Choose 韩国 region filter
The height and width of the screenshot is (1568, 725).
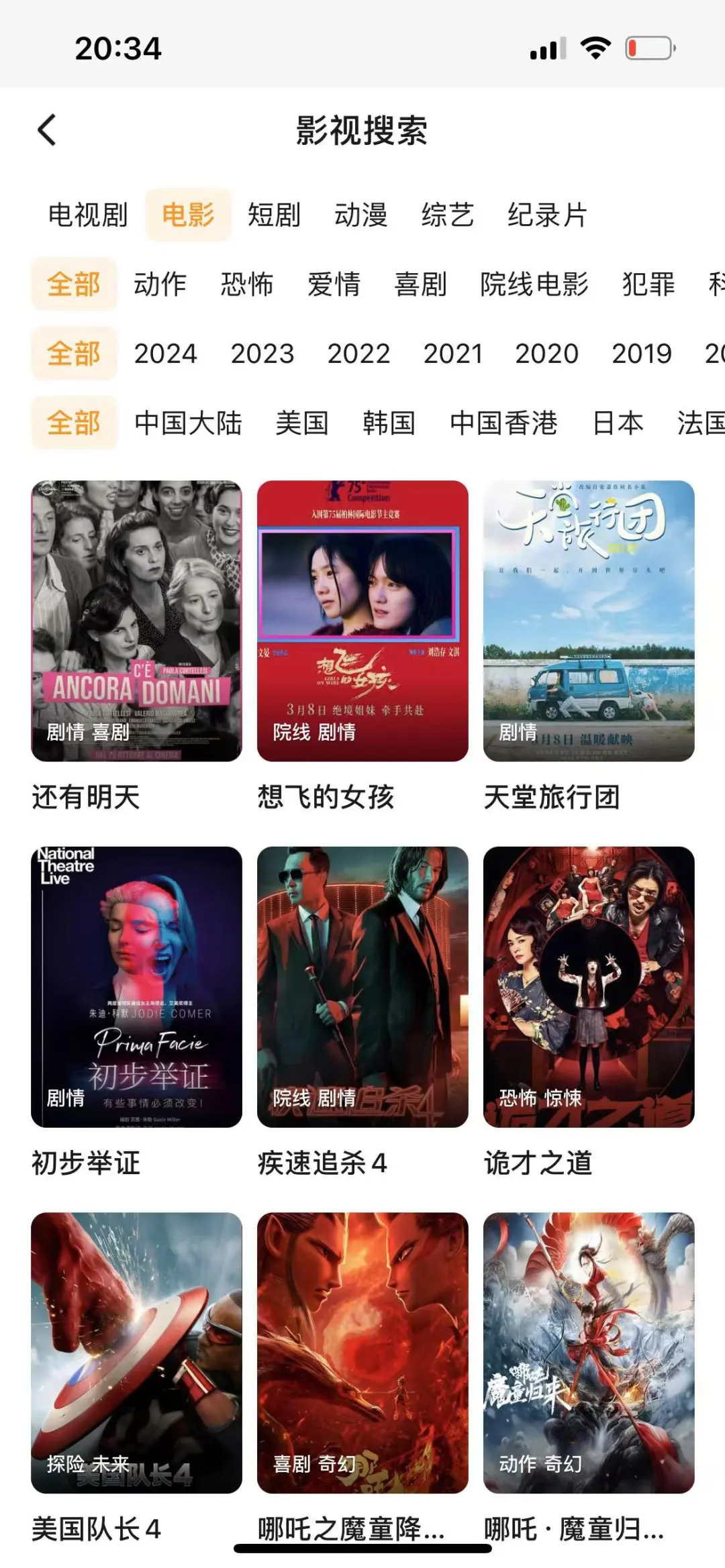(x=389, y=423)
